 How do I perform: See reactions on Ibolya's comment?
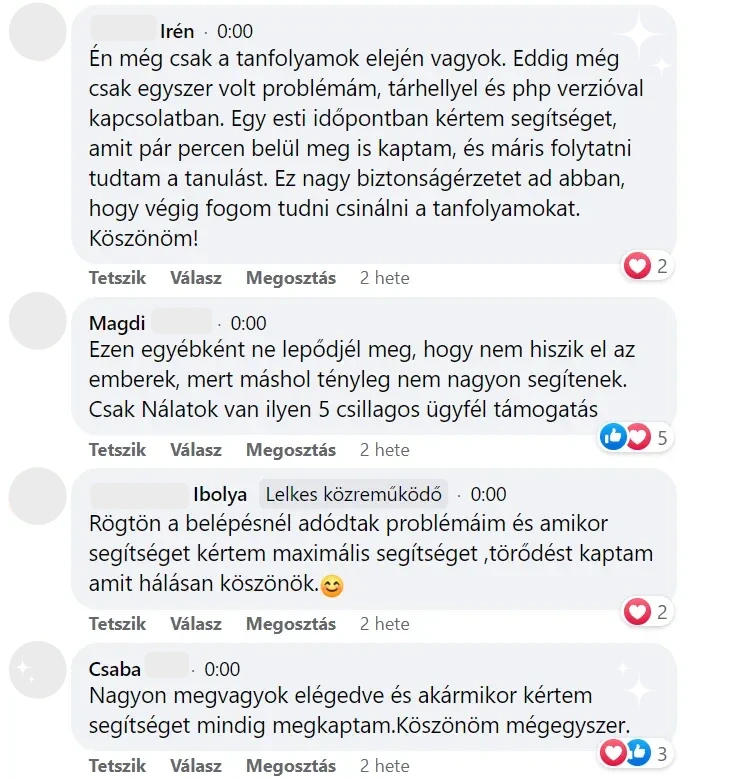point(646,611)
